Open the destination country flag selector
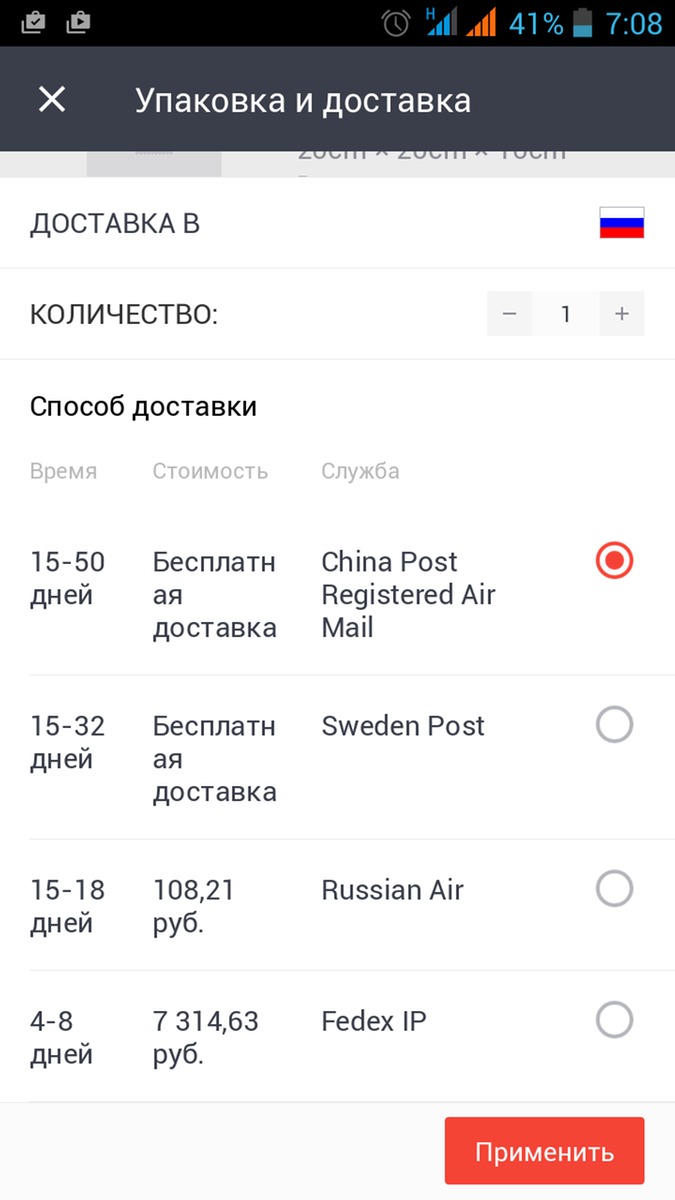 (x=621, y=223)
